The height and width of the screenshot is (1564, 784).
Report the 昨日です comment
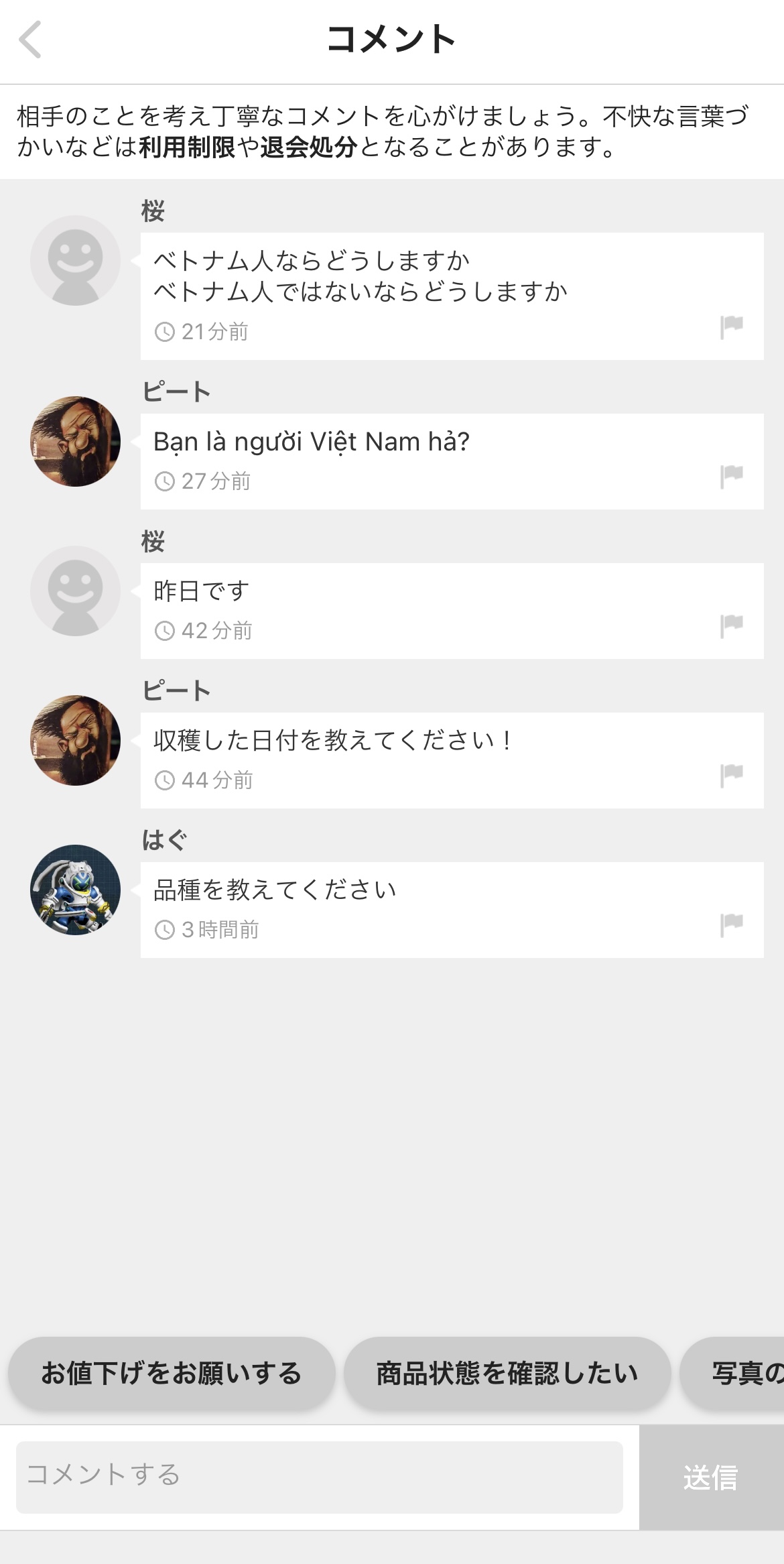tap(731, 626)
